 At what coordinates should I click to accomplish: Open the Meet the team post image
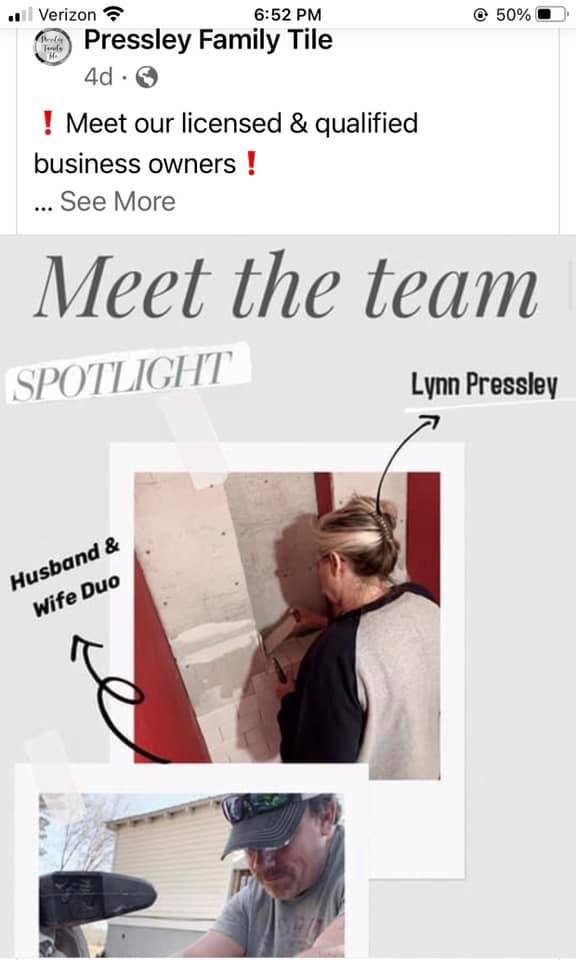[288, 597]
